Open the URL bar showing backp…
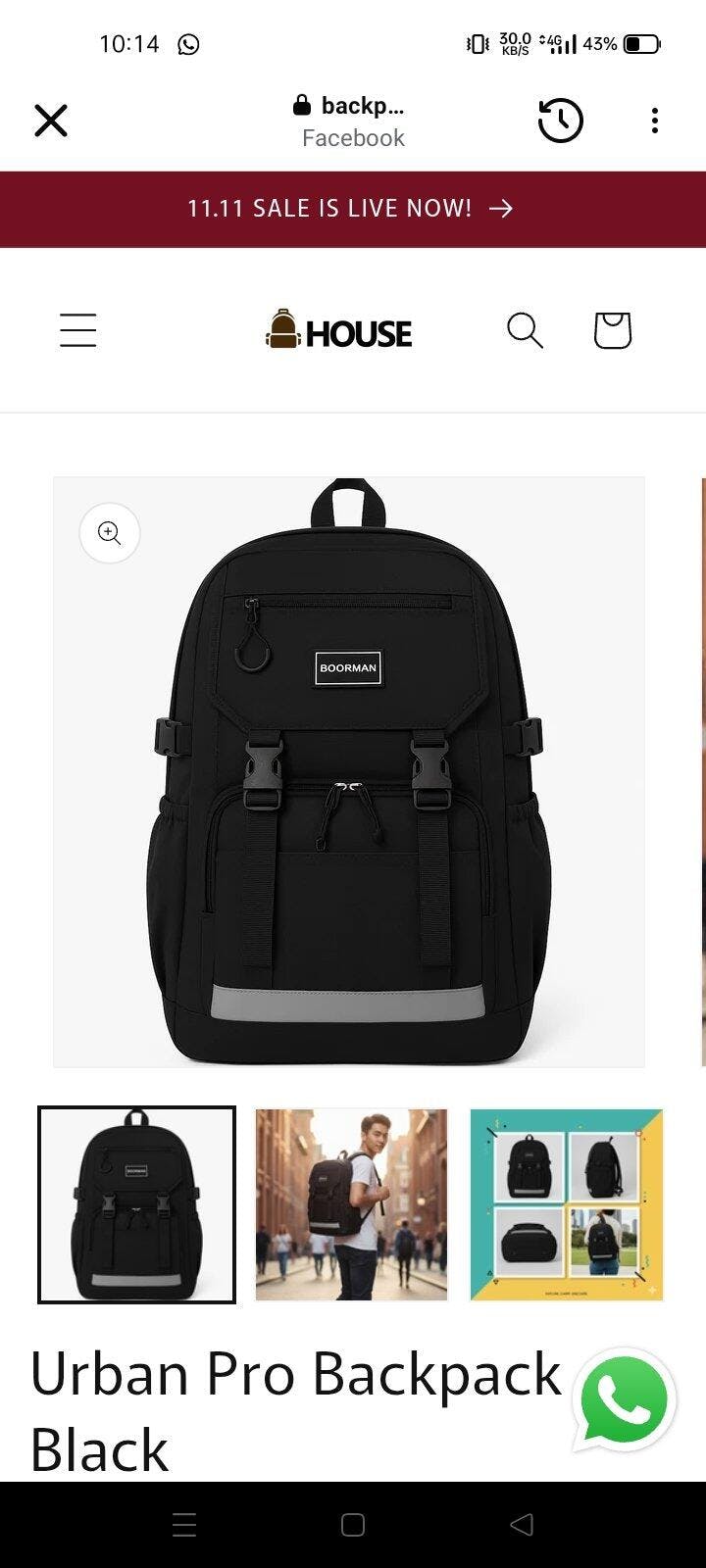Screen dimensions: 706x1568 click(x=353, y=121)
